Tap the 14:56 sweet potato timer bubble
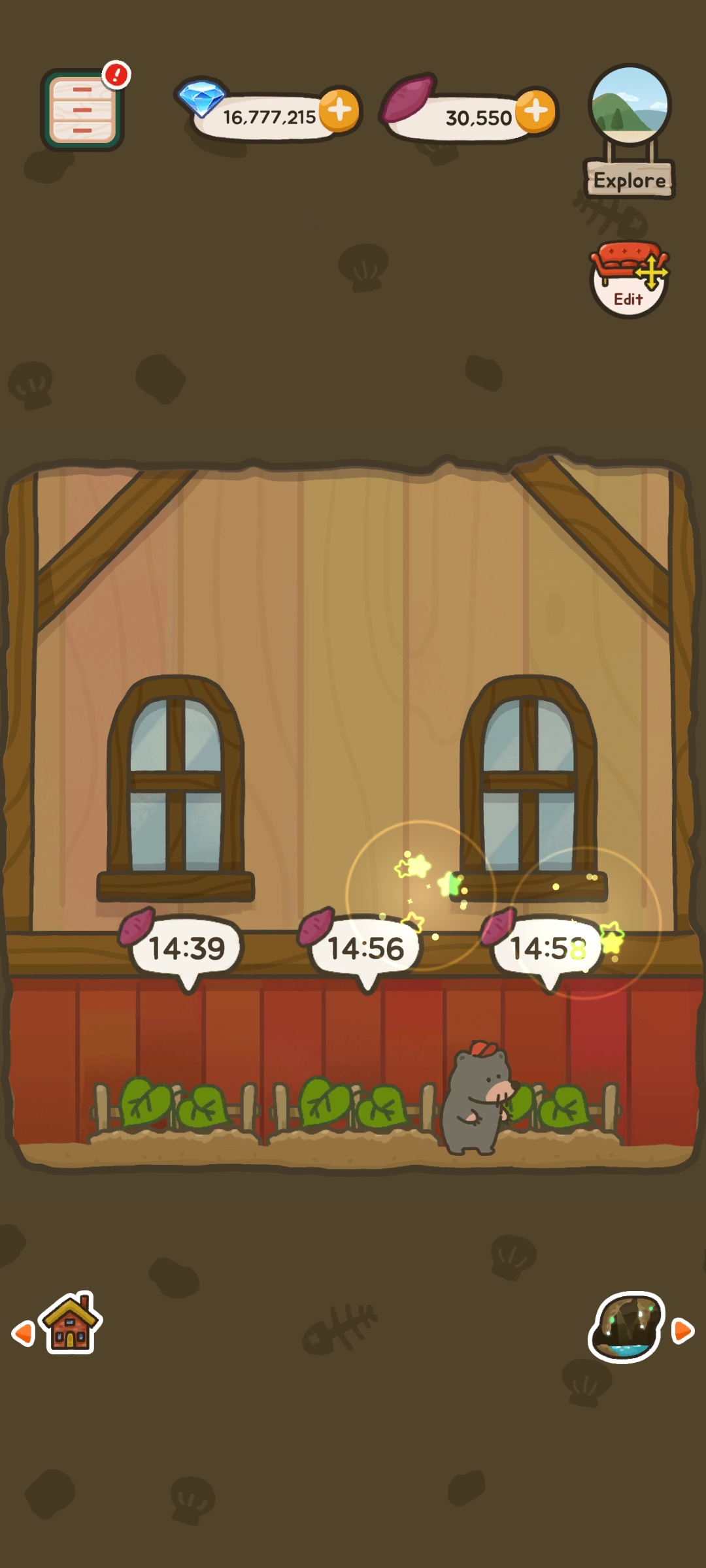Image resolution: width=706 pixels, height=1568 pixels. coord(365,947)
